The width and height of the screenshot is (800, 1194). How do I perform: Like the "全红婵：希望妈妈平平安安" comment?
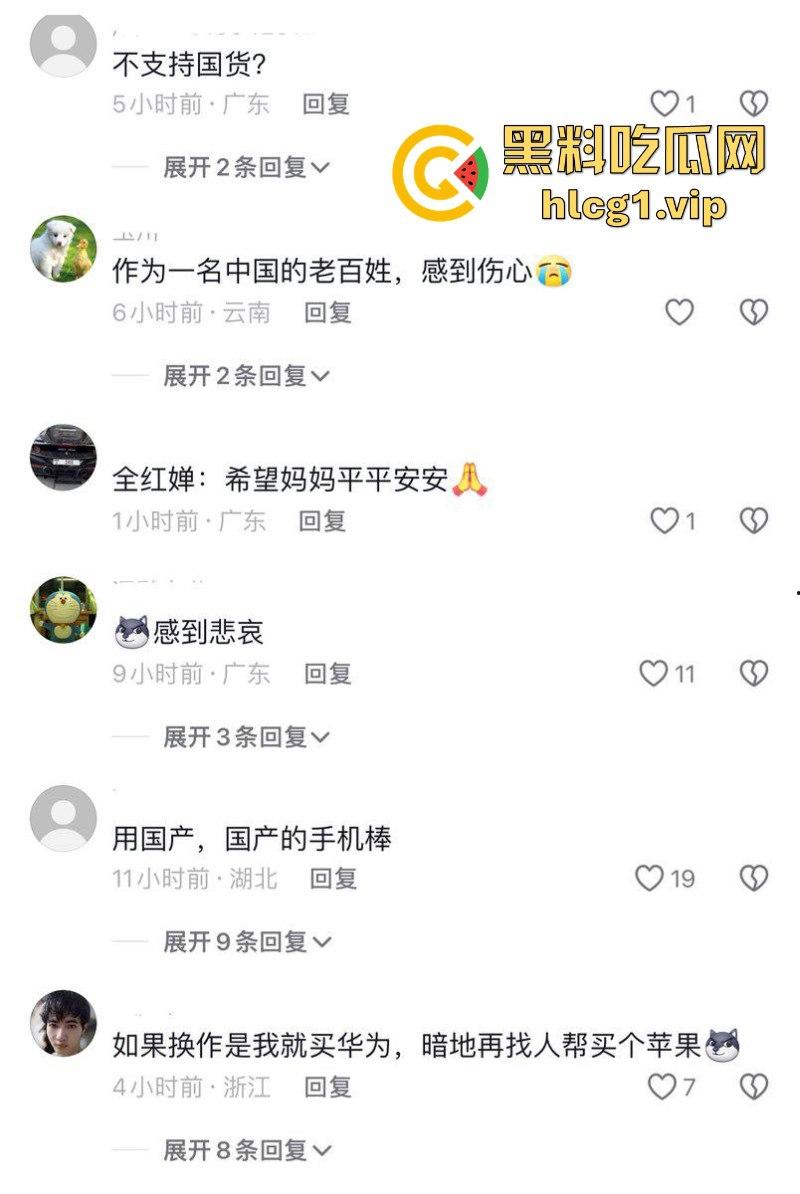[x=665, y=520]
